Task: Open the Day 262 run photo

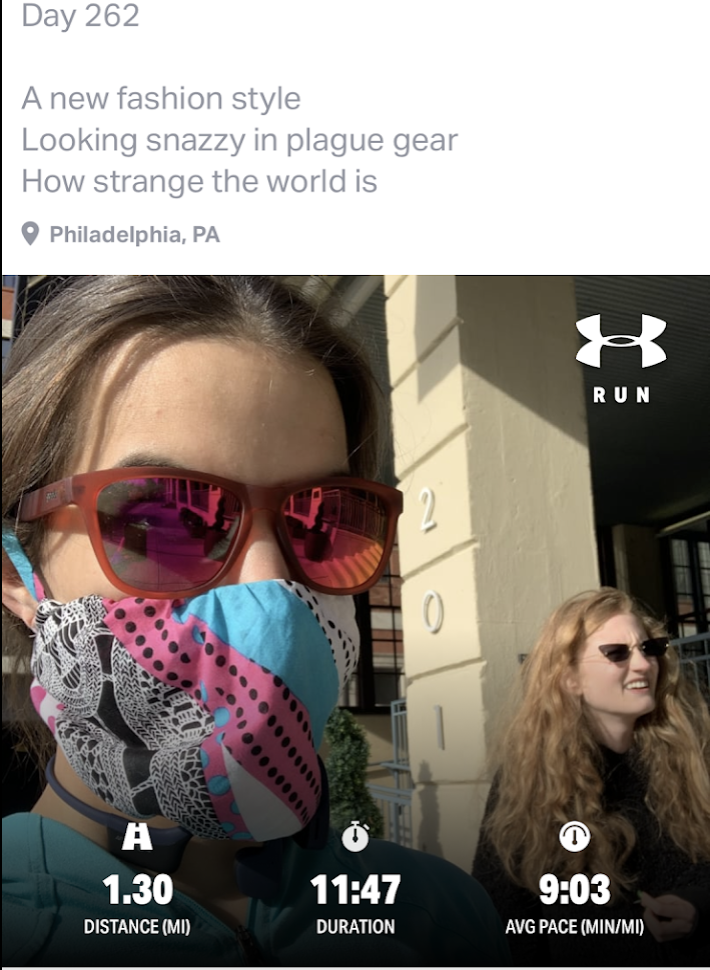Action: (356, 620)
